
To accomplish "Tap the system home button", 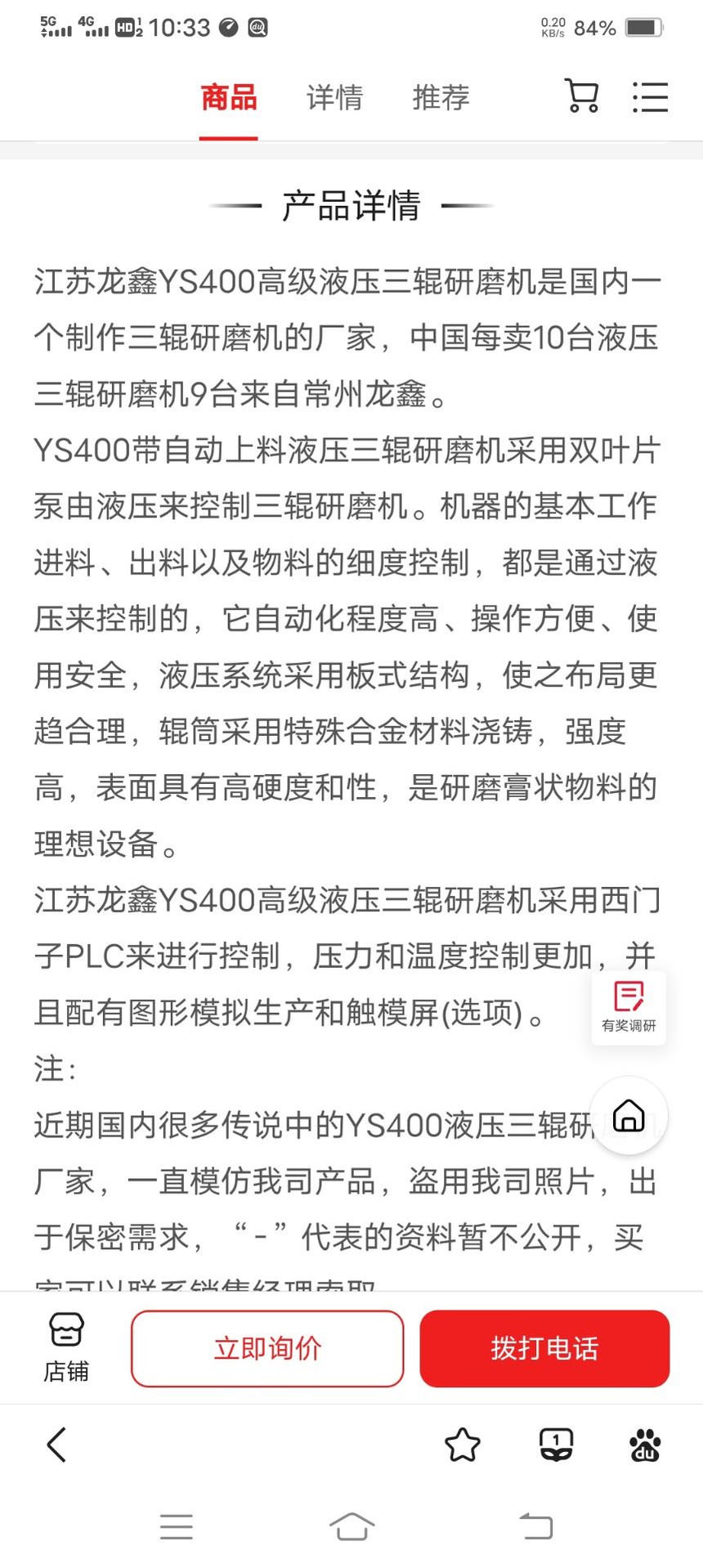I will coord(351,1526).
